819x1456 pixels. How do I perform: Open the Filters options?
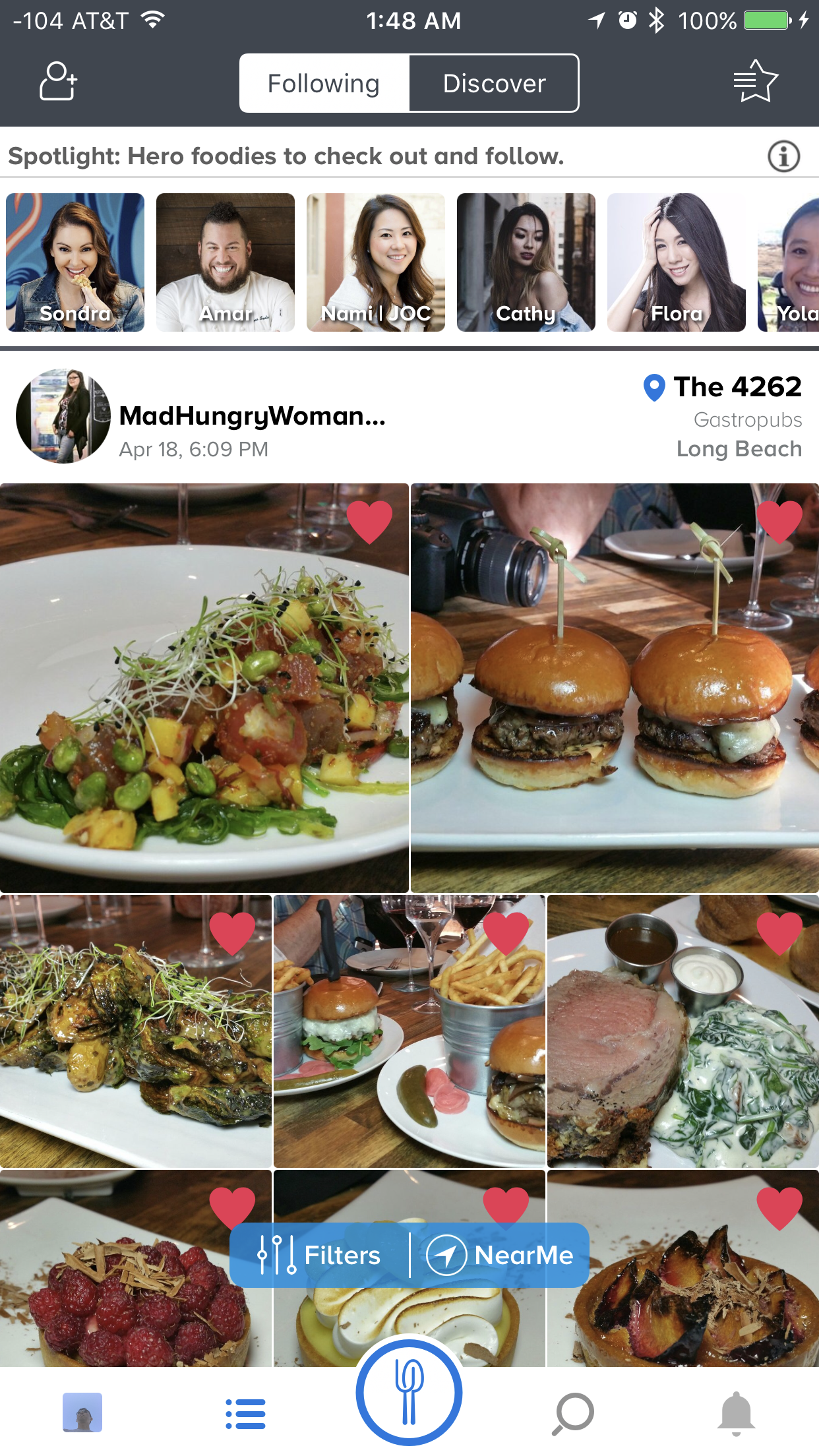(320, 1255)
